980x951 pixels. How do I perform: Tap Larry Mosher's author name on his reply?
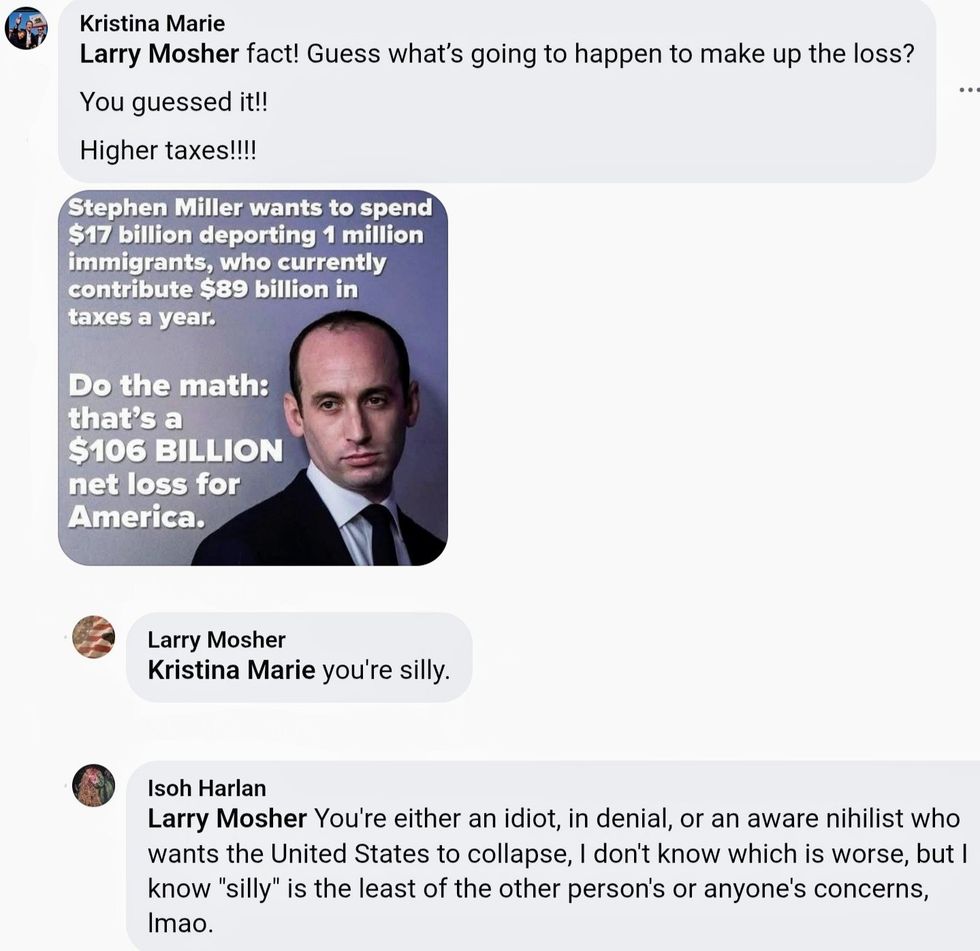[x=216, y=640]
